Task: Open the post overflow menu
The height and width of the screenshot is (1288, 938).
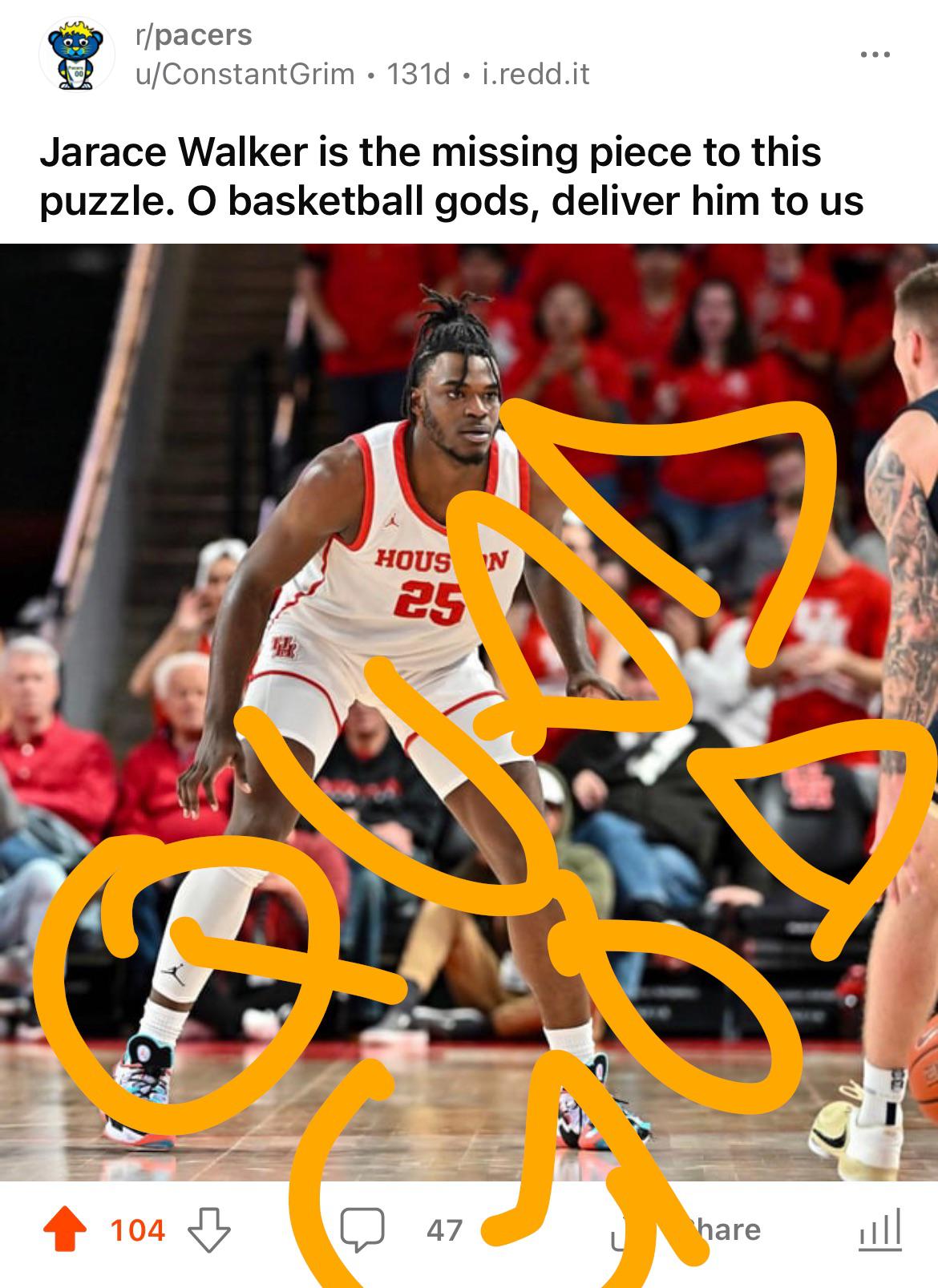Action: pos(874,55)
